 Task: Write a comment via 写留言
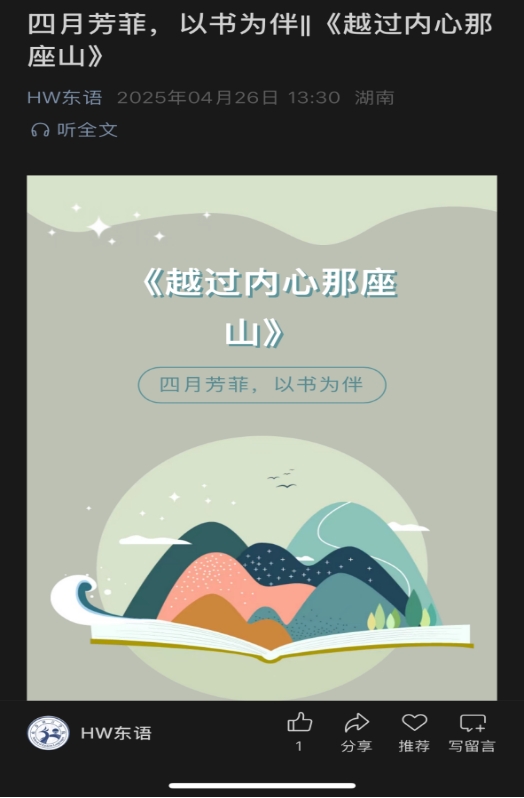pos(472,733)
